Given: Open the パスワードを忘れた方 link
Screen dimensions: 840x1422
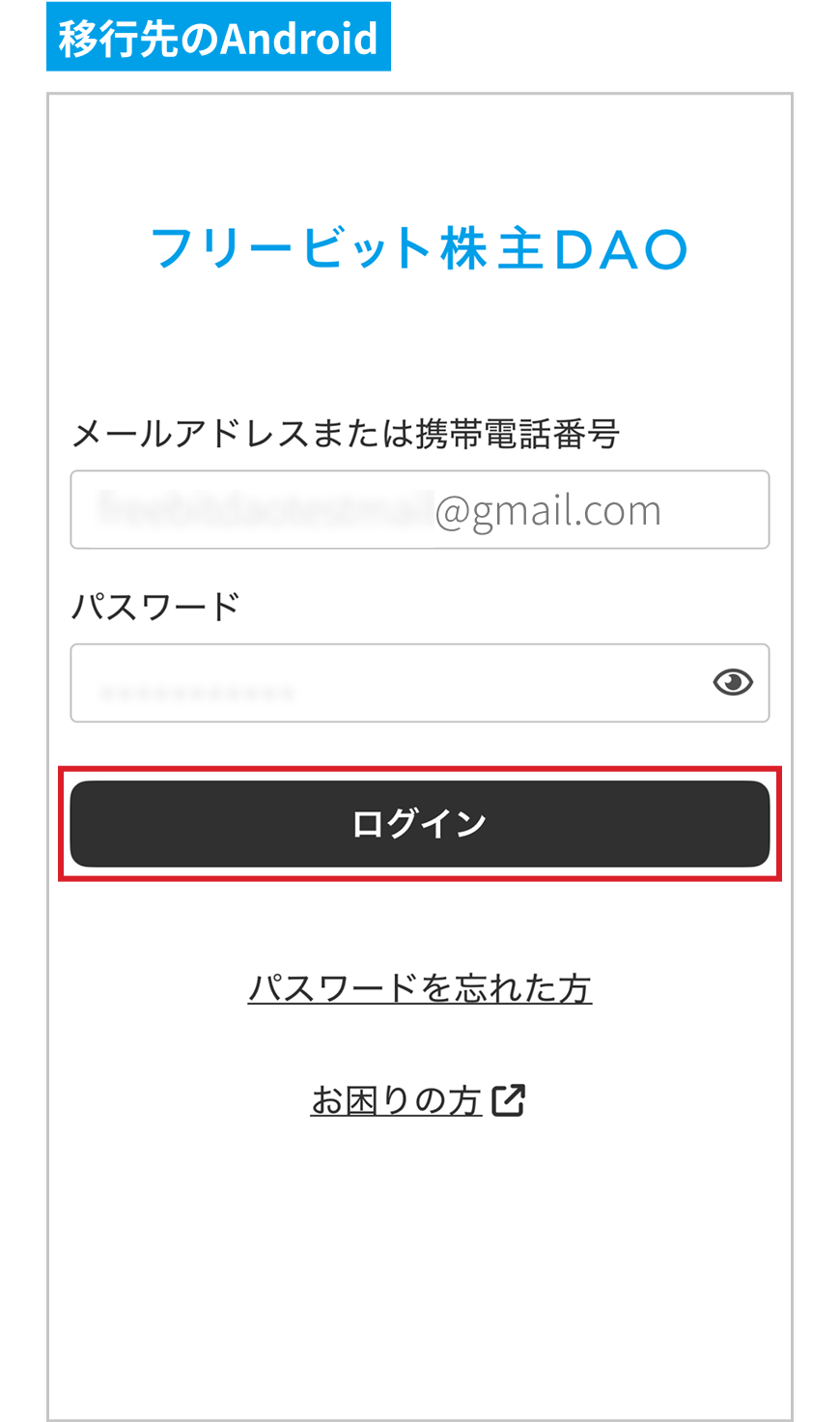Looking at the screenshot, I should 419,988.
